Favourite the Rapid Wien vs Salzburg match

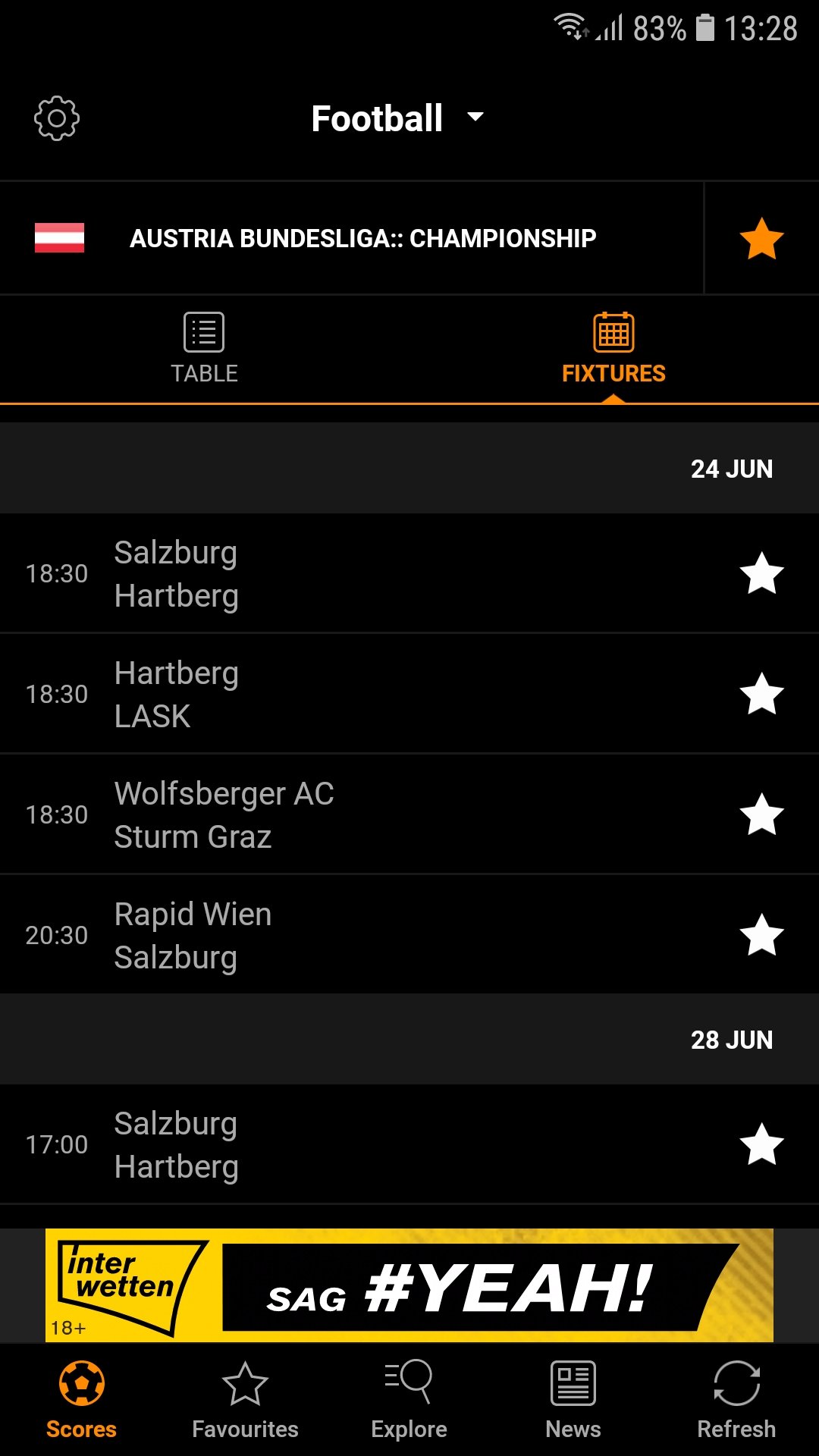click(x=761, y=935)
